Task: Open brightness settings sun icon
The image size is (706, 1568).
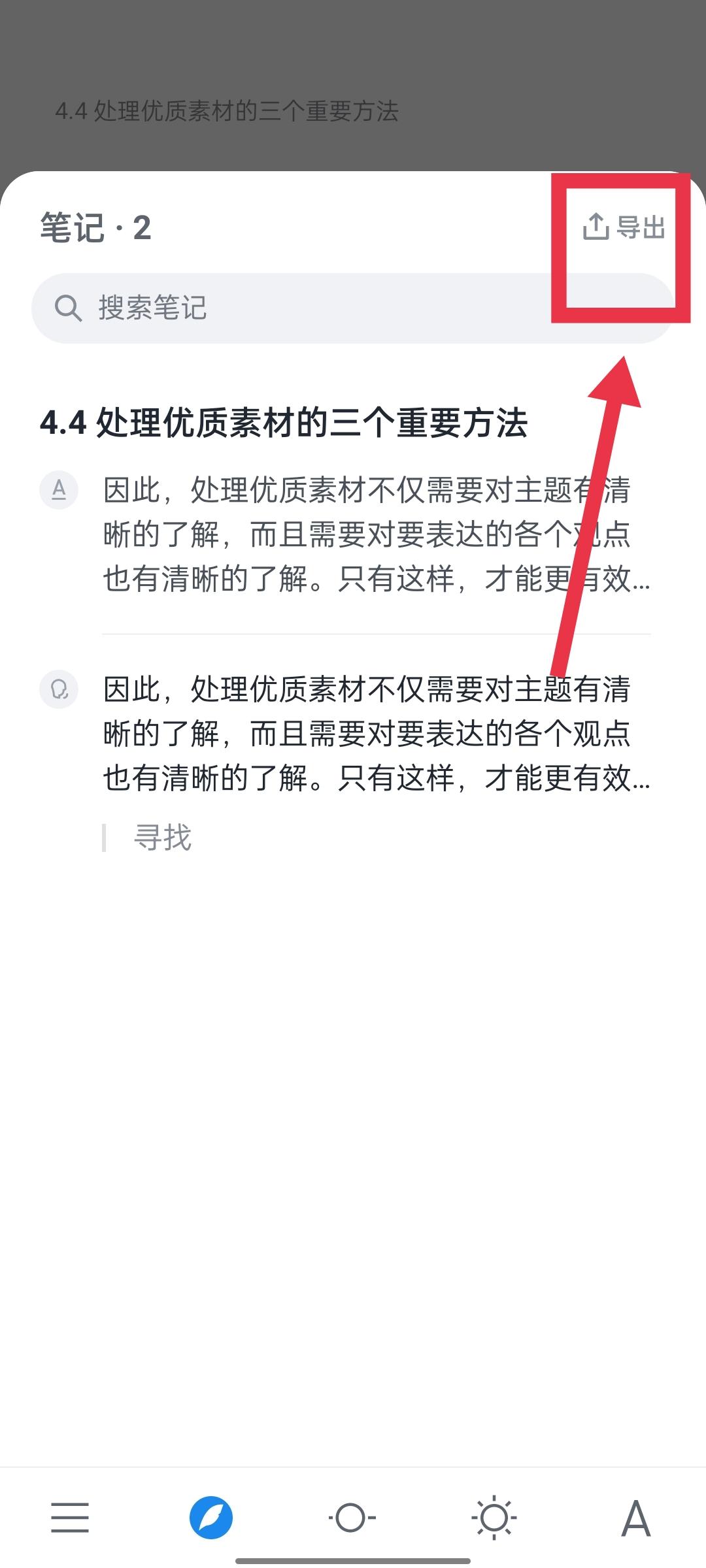Action: (x=494, y=1517)
